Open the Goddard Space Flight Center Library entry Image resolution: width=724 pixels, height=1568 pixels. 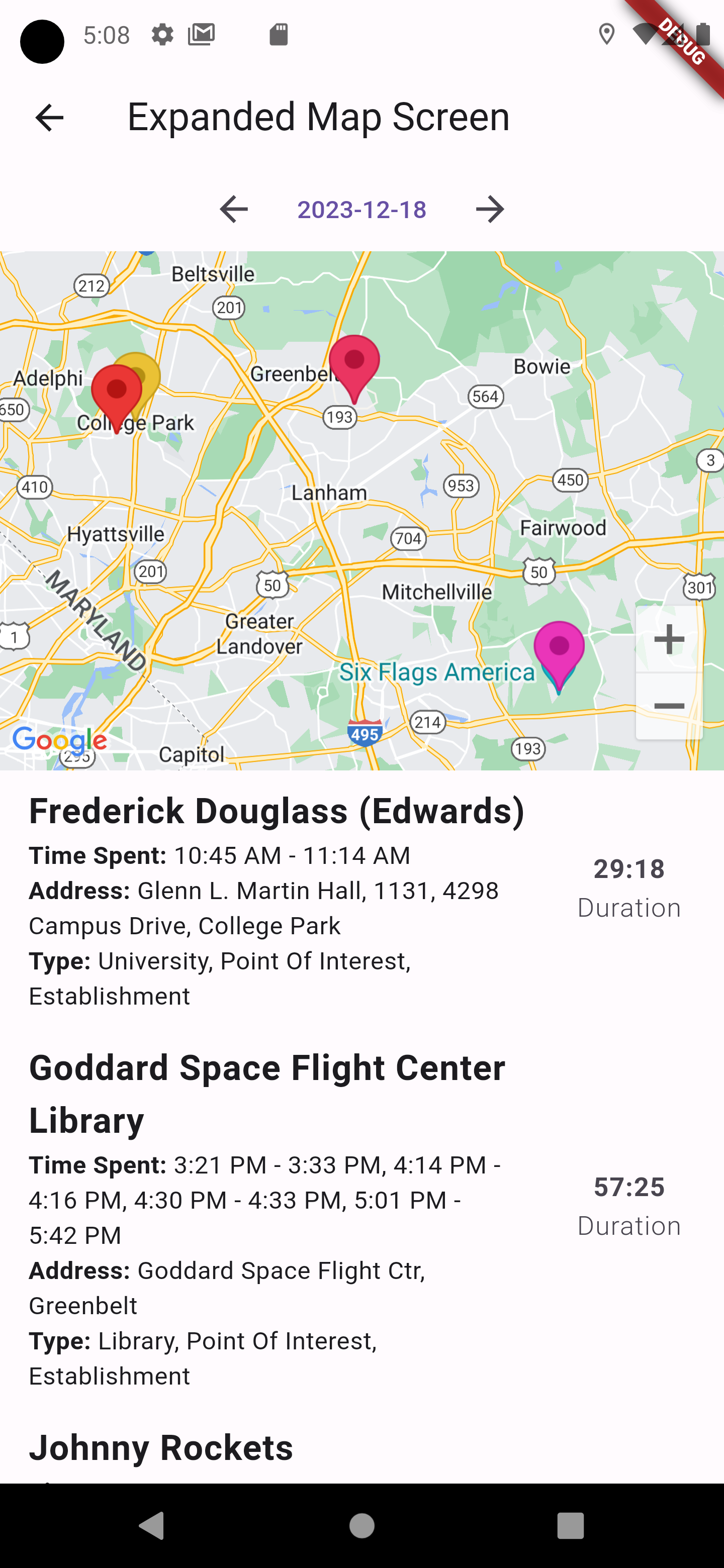coord(266,1093)
